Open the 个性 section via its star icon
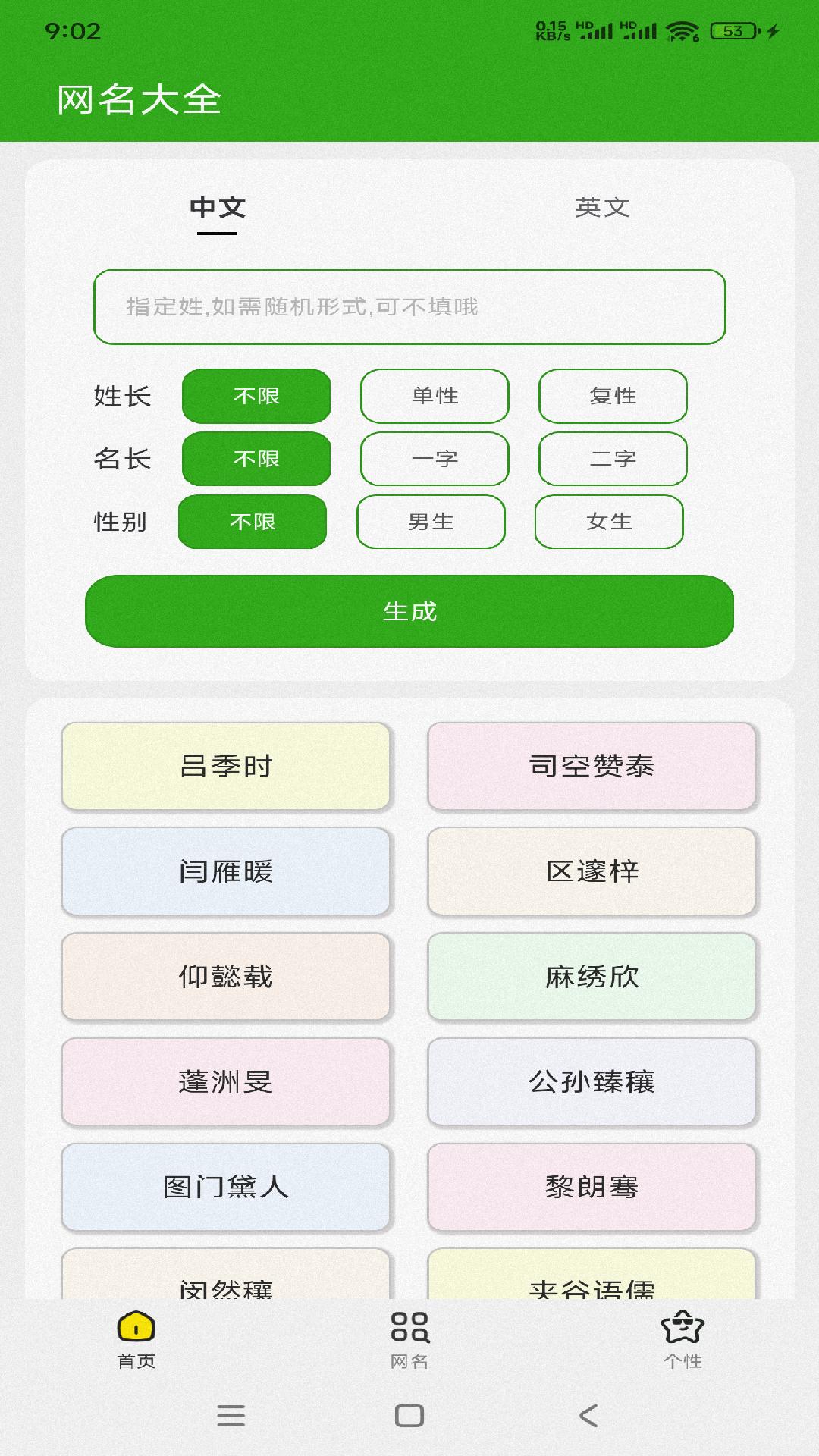Image resolution: width=819 pixels, height=1456 pixels. pos(681,1338)
